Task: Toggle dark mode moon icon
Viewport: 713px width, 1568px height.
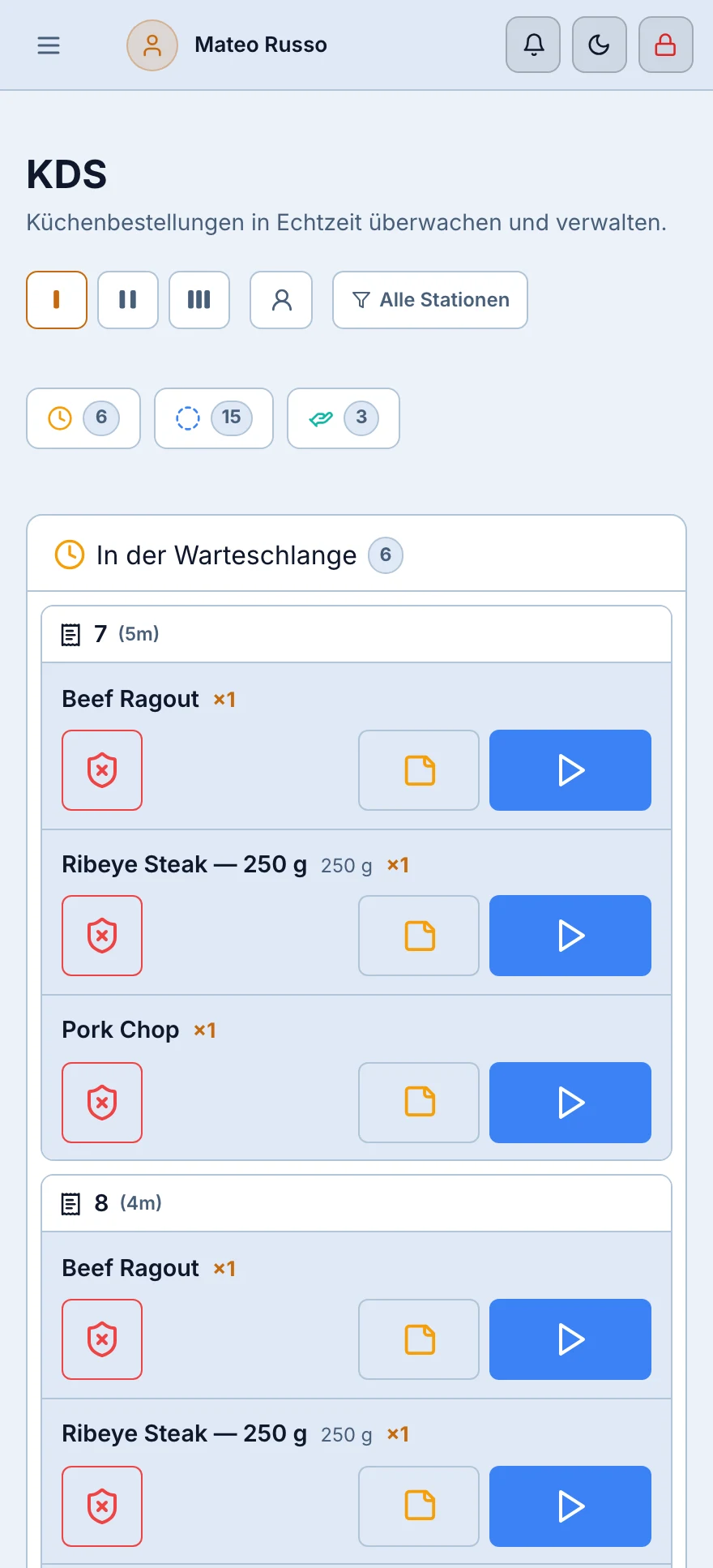Action: [600, 45]
